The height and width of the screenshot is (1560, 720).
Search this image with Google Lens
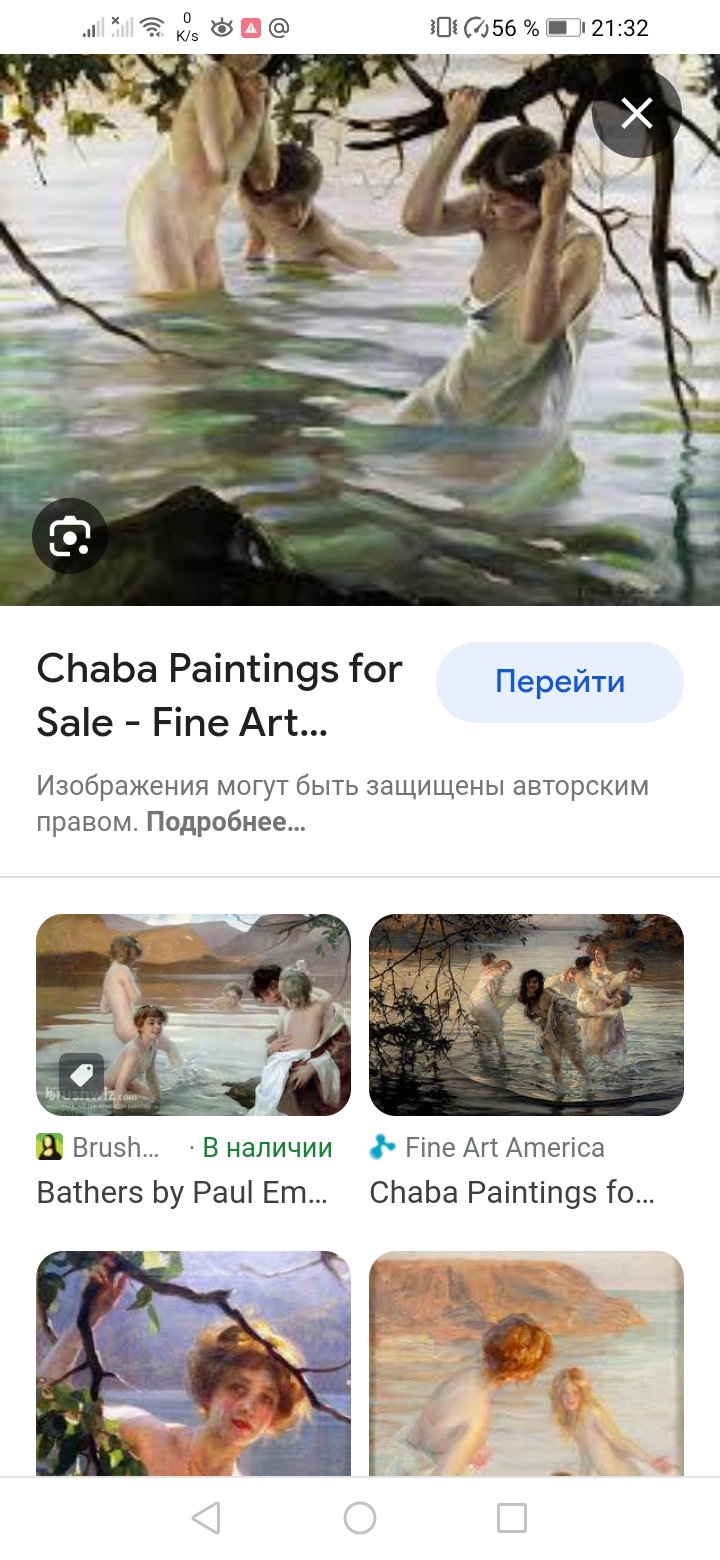(x=70, y=537)
